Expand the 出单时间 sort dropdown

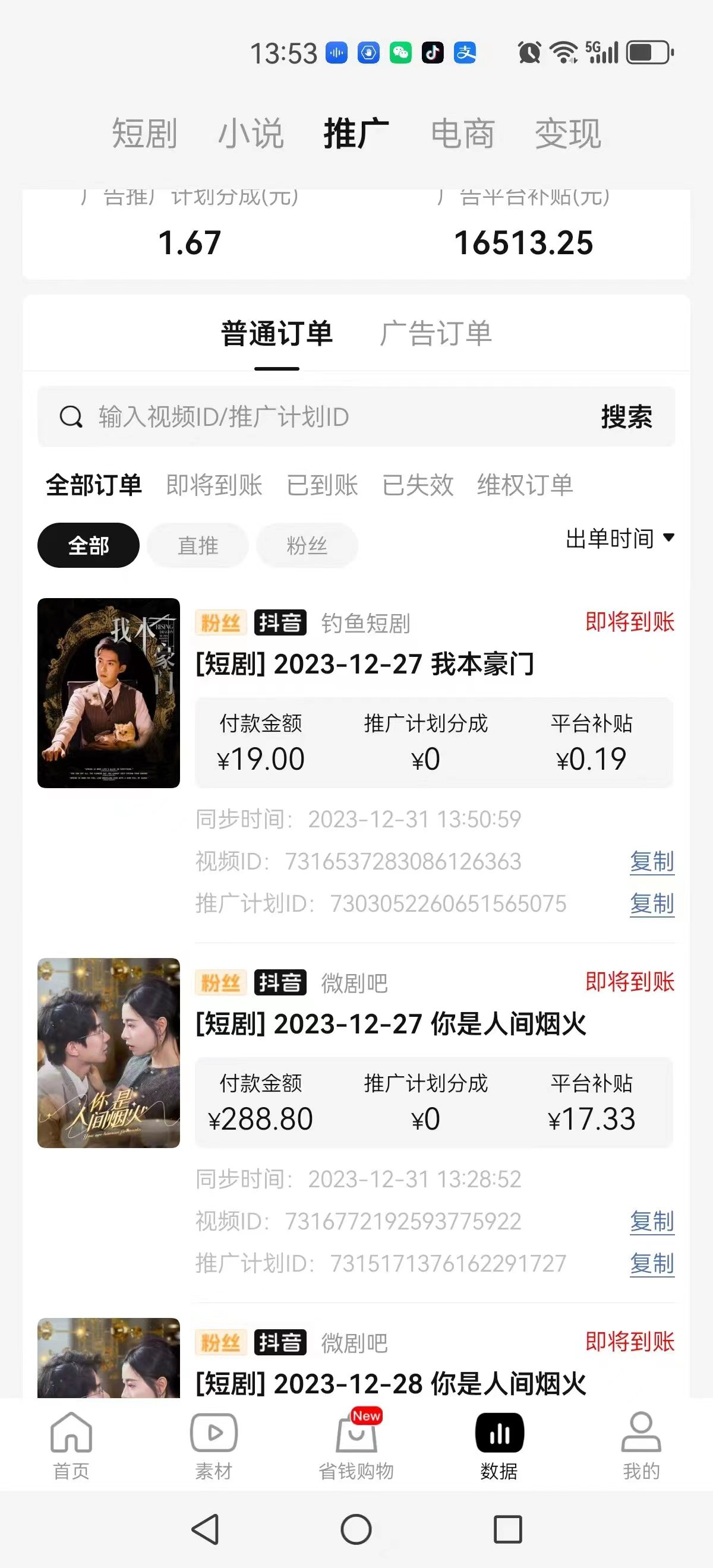pyautogui.click(x=619, y=538)
